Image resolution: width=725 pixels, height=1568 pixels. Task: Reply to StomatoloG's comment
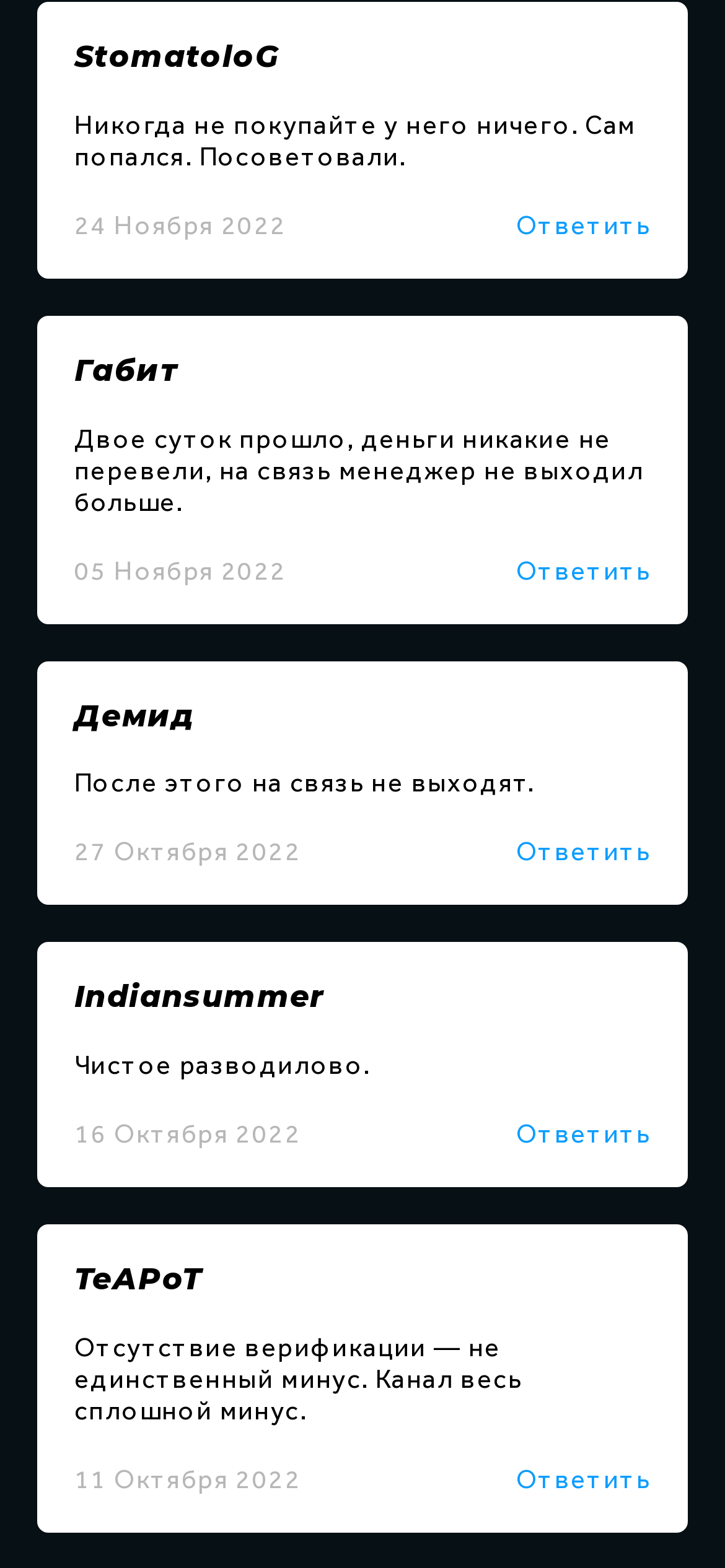[583, 226]
